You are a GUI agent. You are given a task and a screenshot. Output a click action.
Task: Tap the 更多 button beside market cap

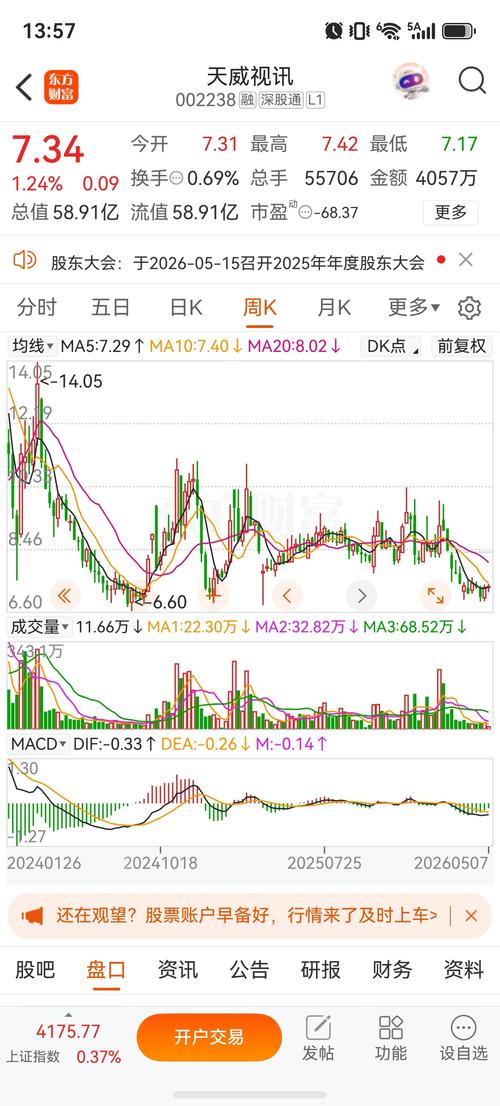[x=451, y=212]
